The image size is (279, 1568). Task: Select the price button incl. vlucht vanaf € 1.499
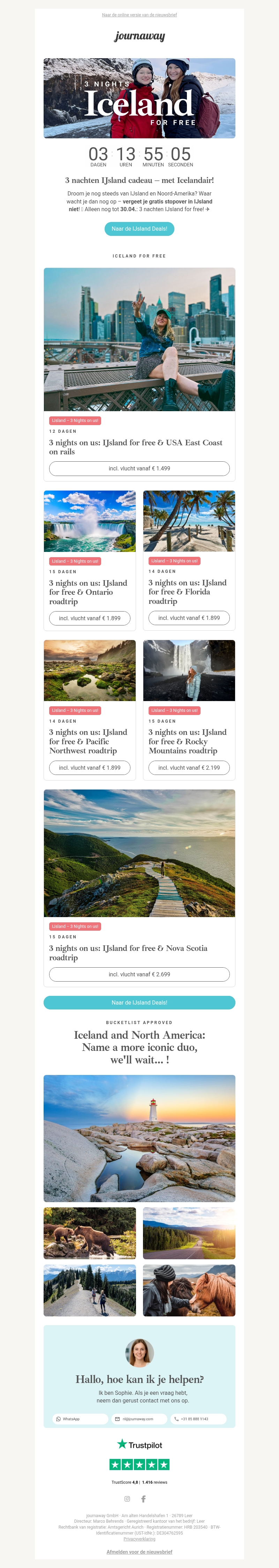[x=139, y=468]
